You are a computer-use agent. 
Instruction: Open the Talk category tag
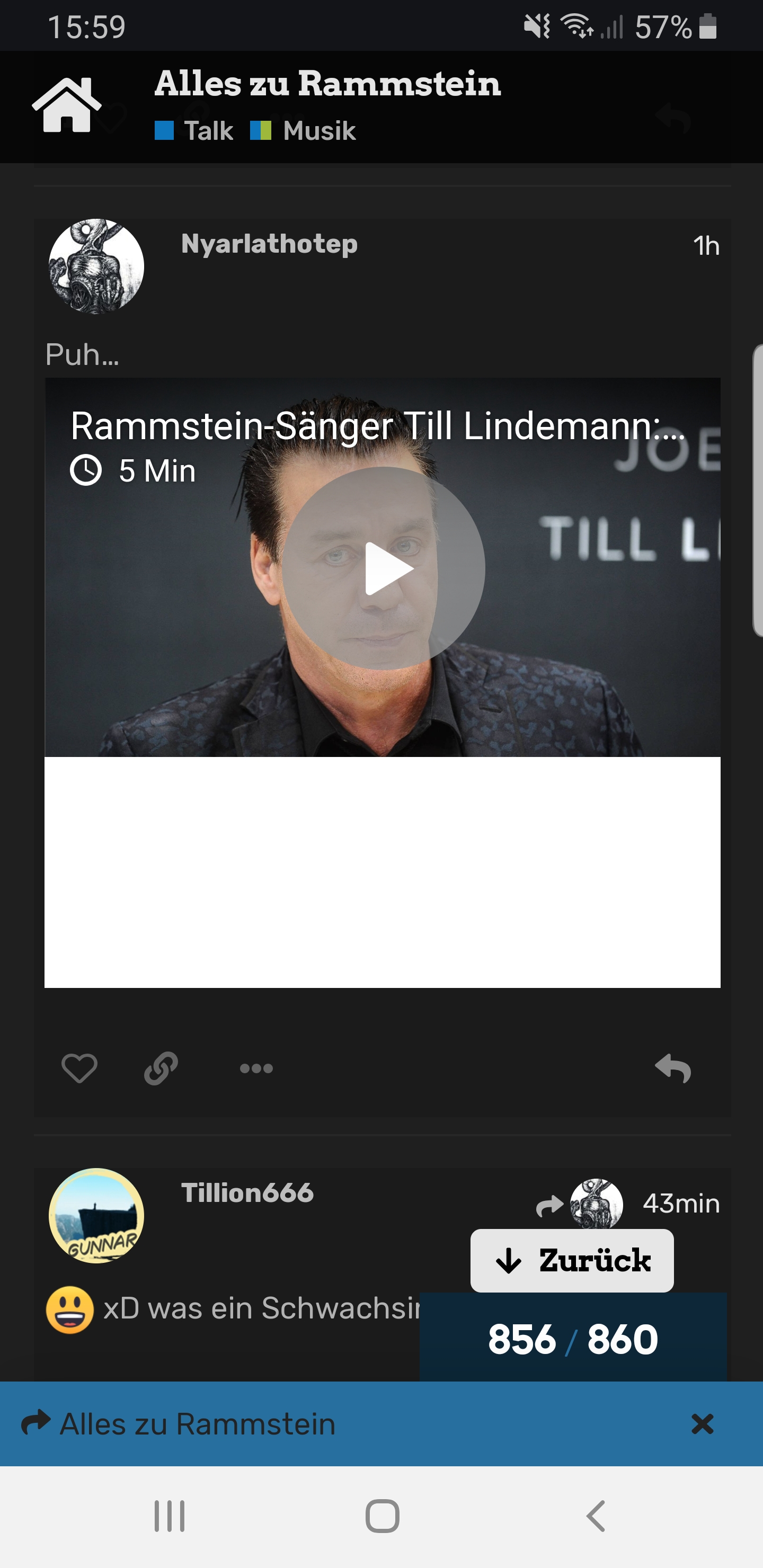pyautogui.click(x=194, y=130)
